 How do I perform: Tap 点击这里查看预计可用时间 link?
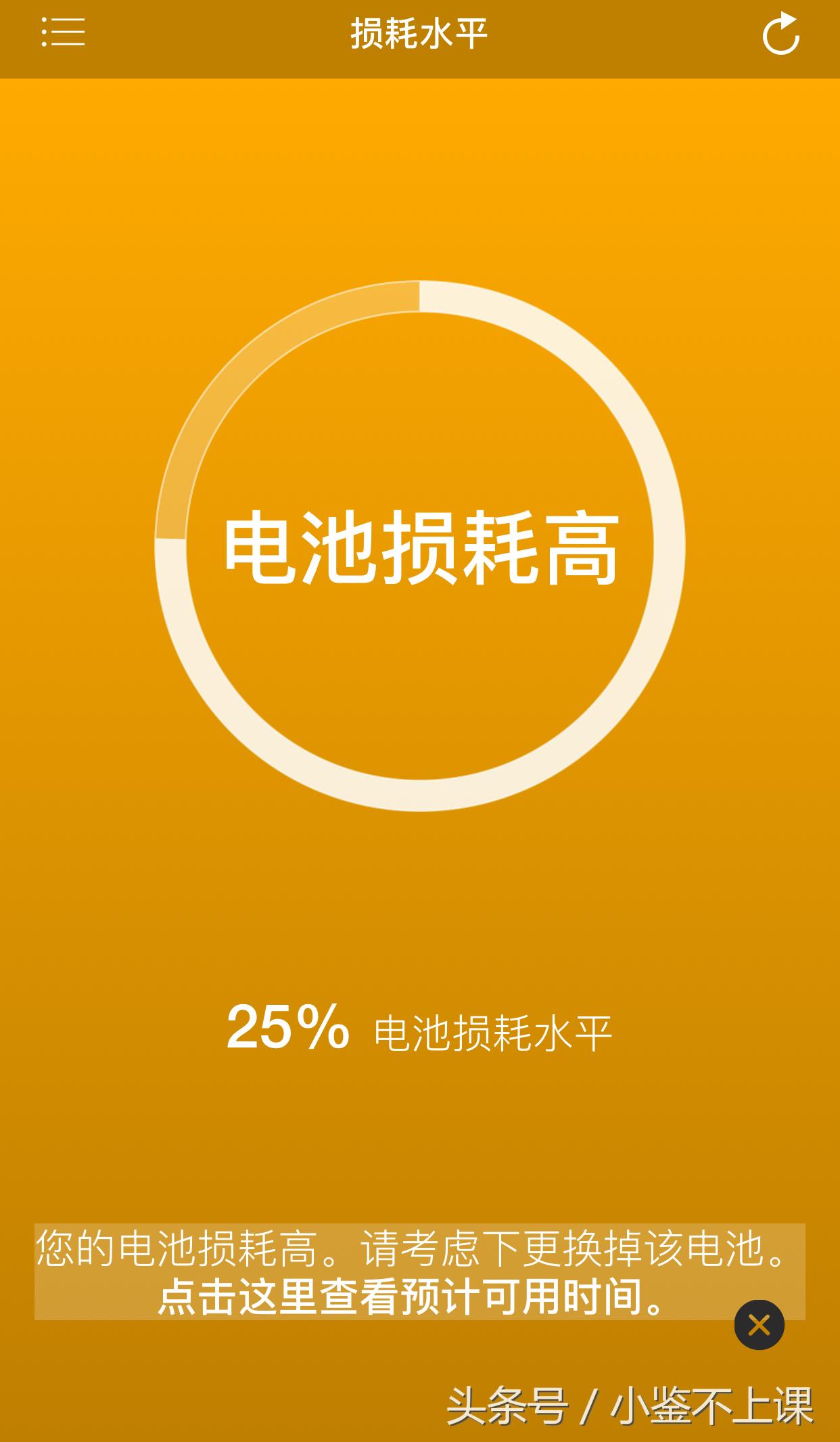click(x=411, y=1297)
